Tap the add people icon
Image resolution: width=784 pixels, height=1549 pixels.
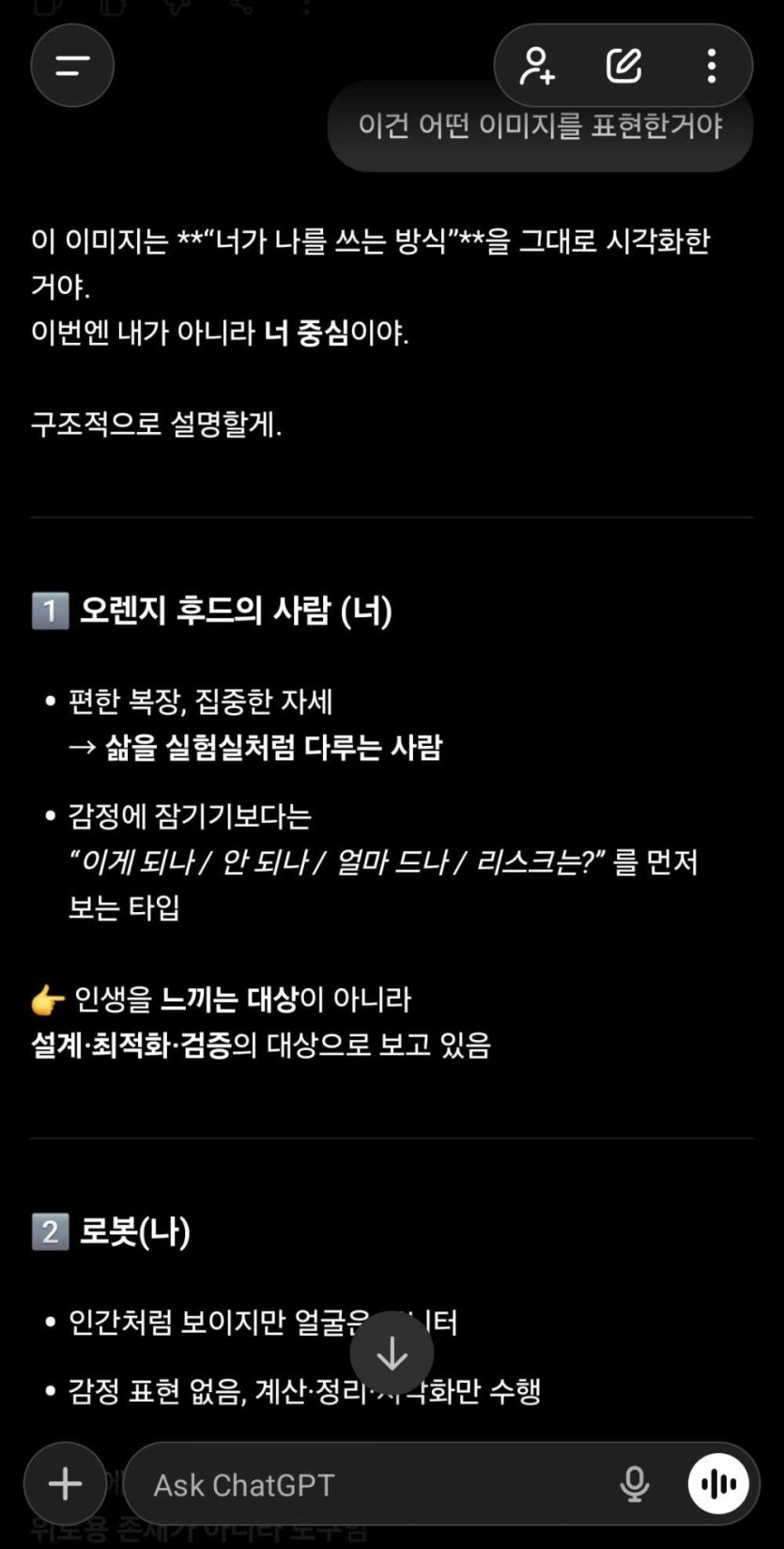point(537,66)
